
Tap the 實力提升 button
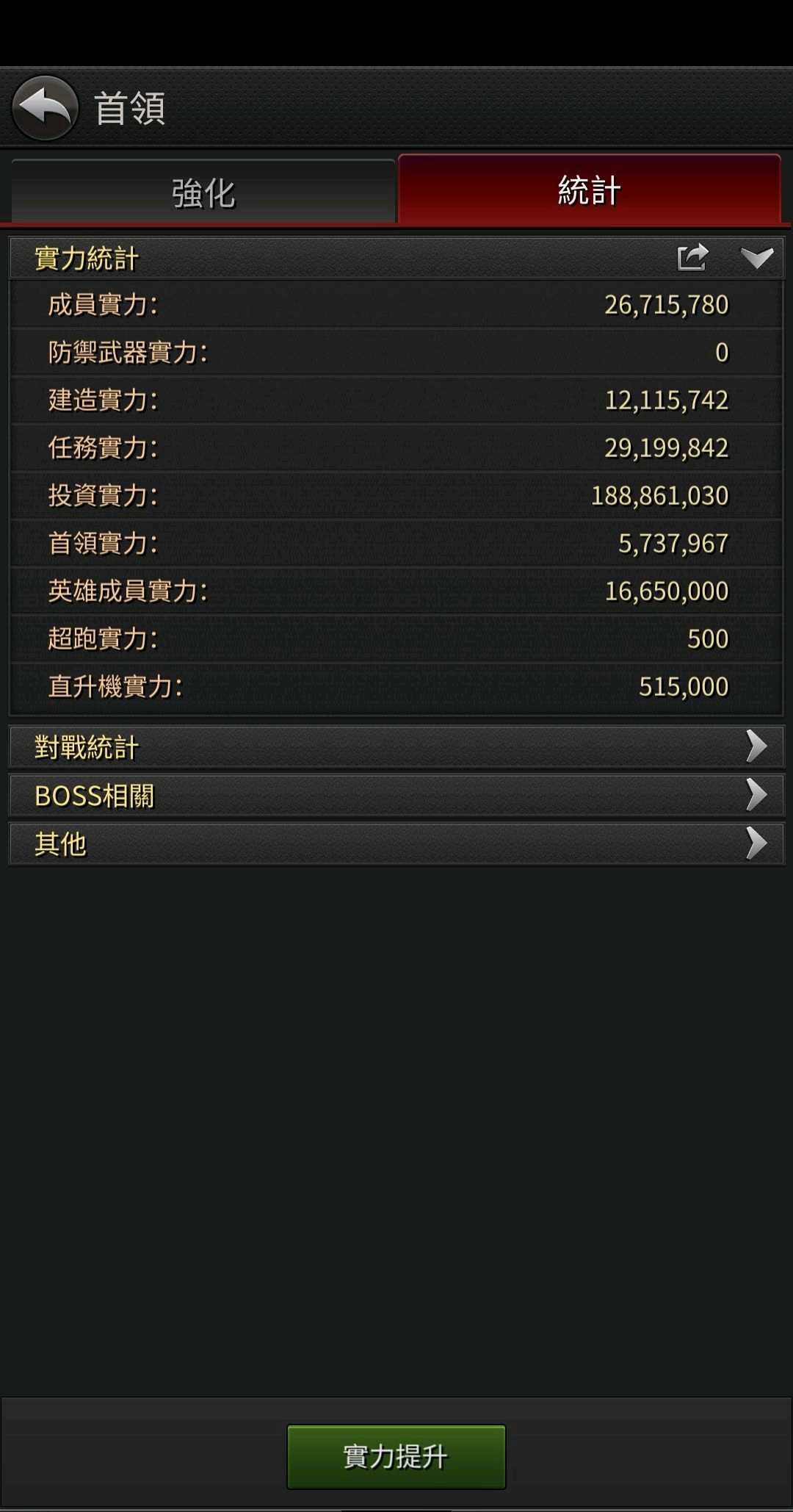396,1457
